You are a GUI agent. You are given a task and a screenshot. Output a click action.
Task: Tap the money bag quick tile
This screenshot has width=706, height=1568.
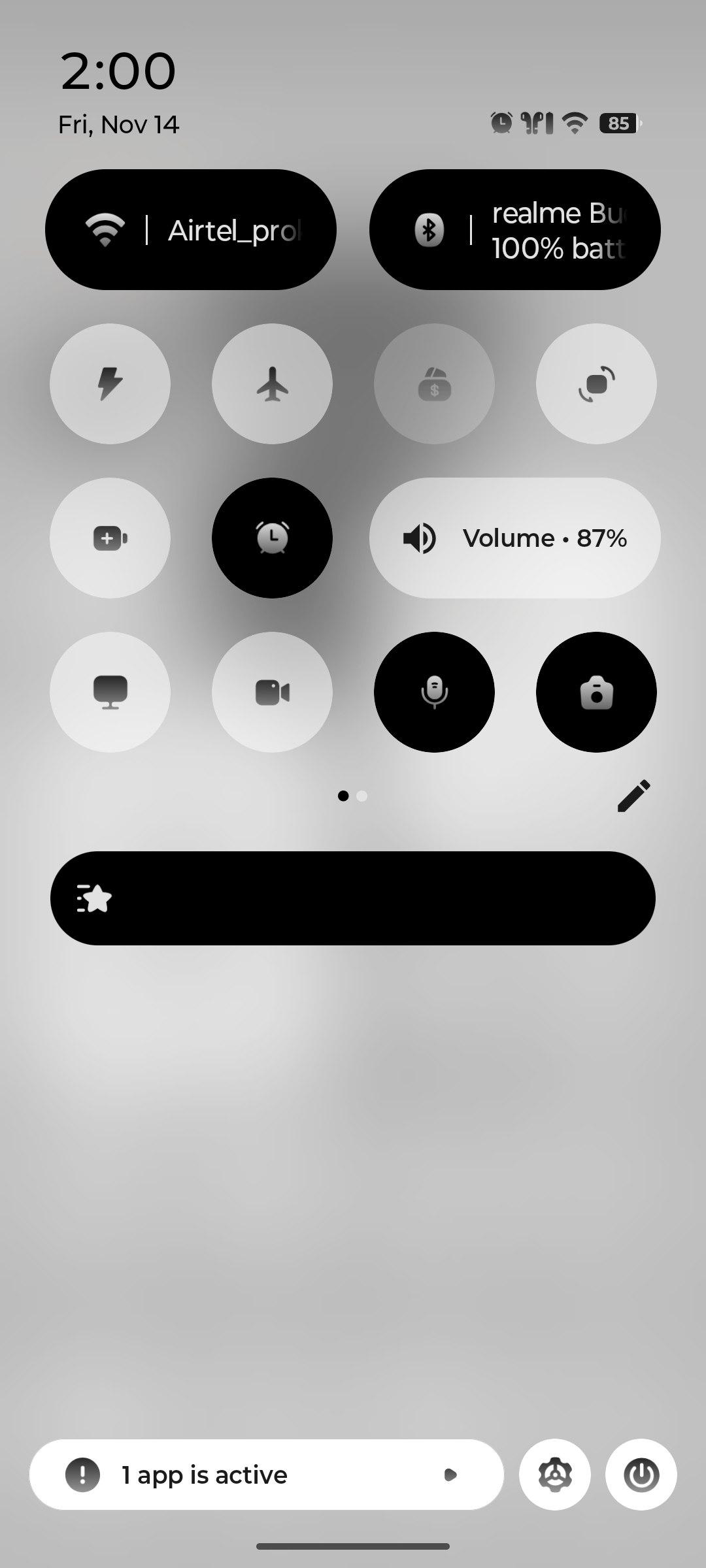(434, 384)
